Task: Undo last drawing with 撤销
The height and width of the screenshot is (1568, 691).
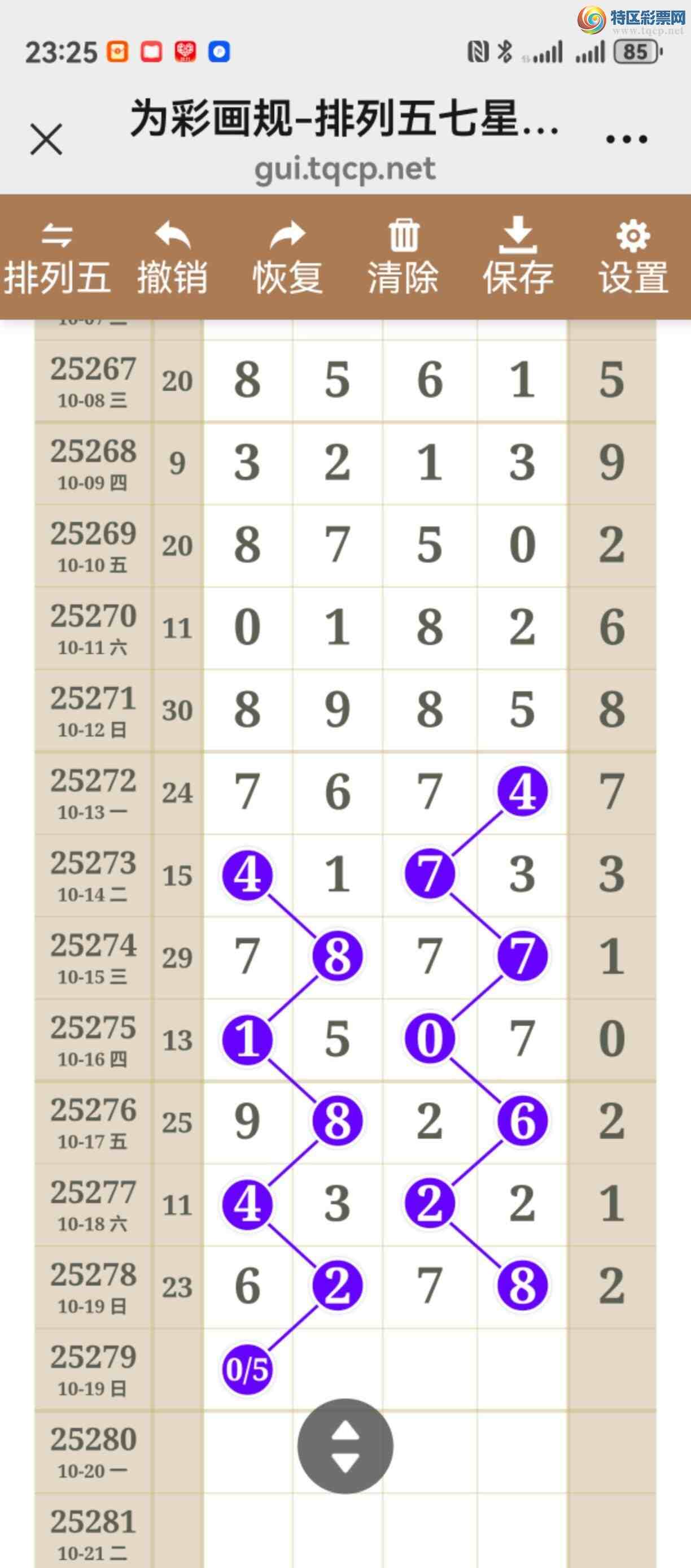Action: [x=172, y=259]
